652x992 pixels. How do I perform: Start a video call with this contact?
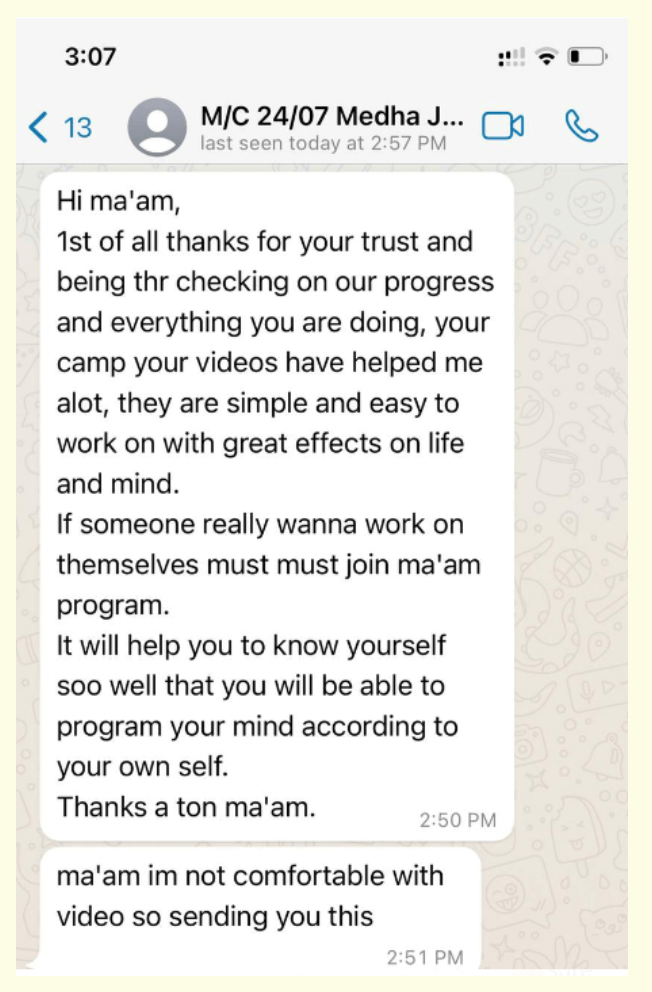pyautogui.click(x=503, y=126)
